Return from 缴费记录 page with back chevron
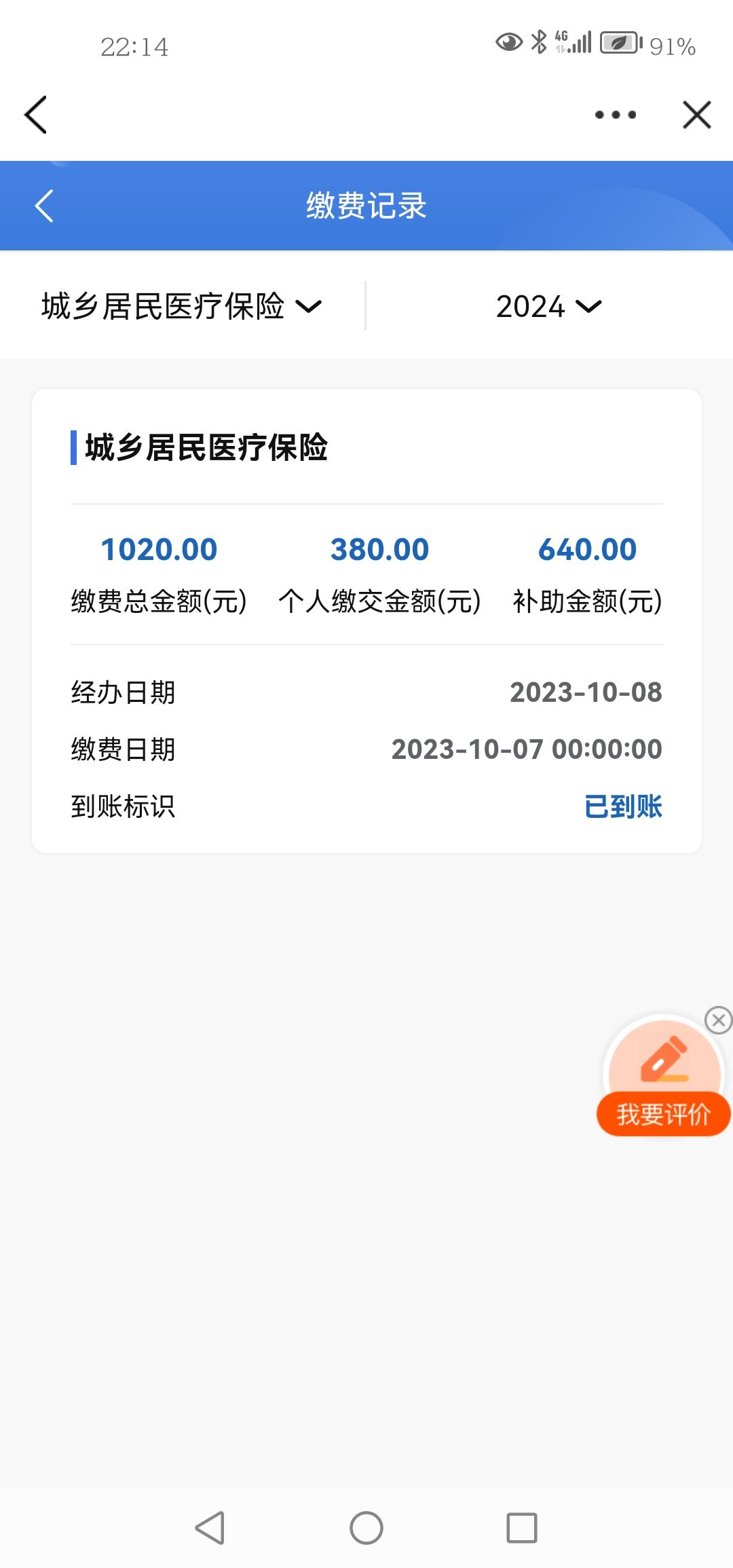The width and height of the screenshot is (733, 1568). click(44, 206)
